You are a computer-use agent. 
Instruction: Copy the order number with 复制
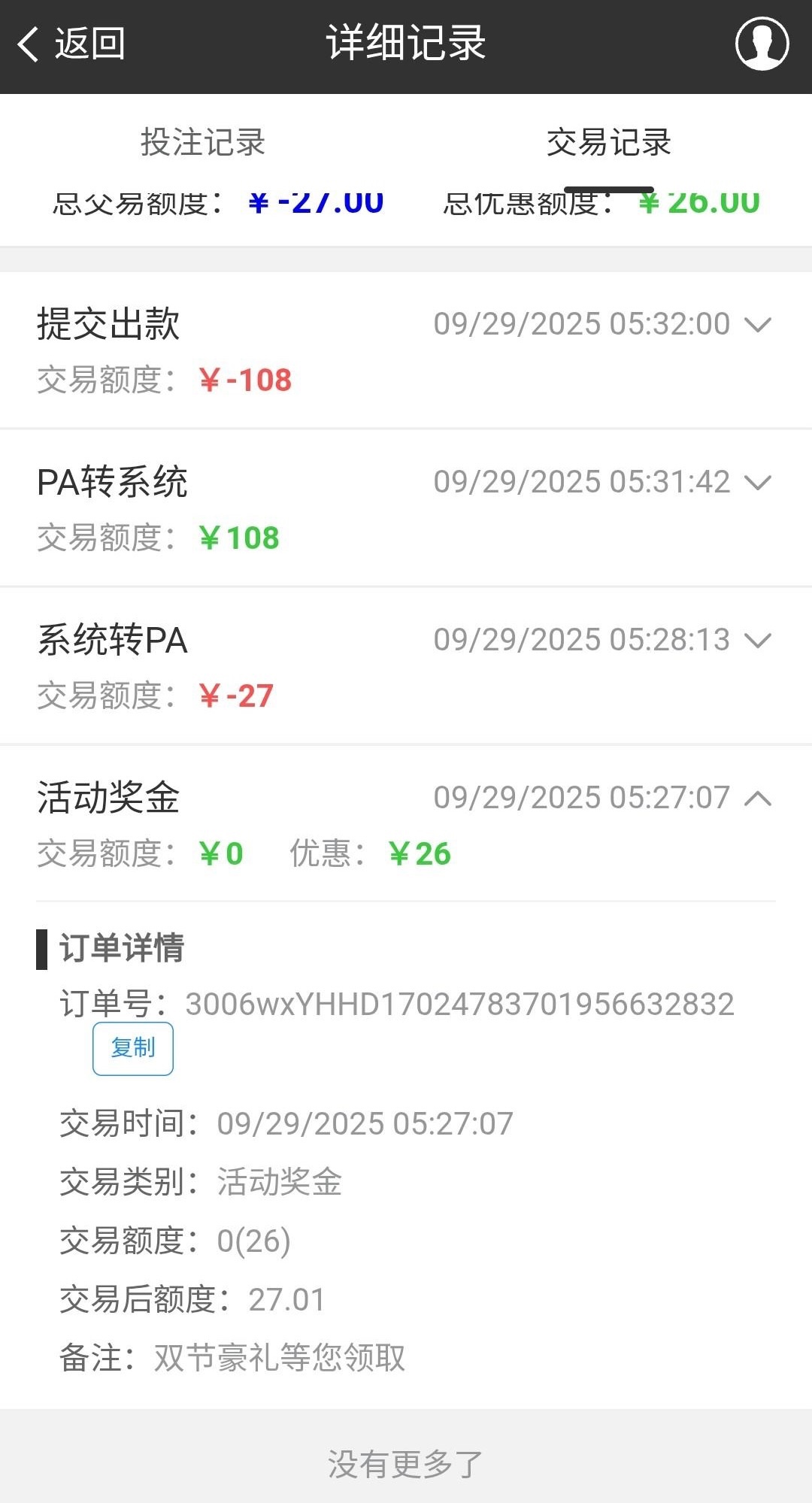(133, 1048)
